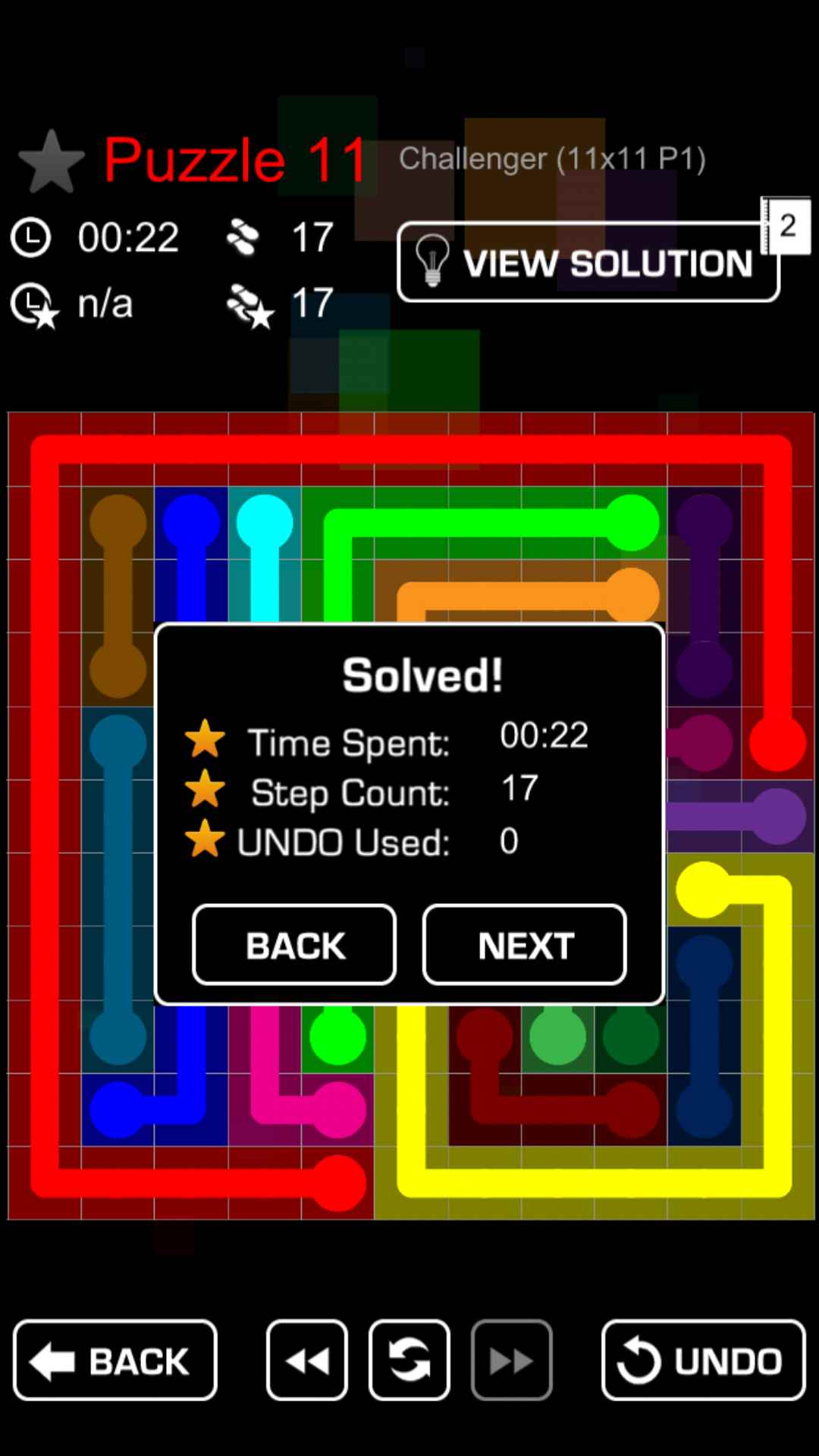Jump to the previous puzzle with rewind icon
Viewport: 819px width, 1456px height.
pos(307,1360)
